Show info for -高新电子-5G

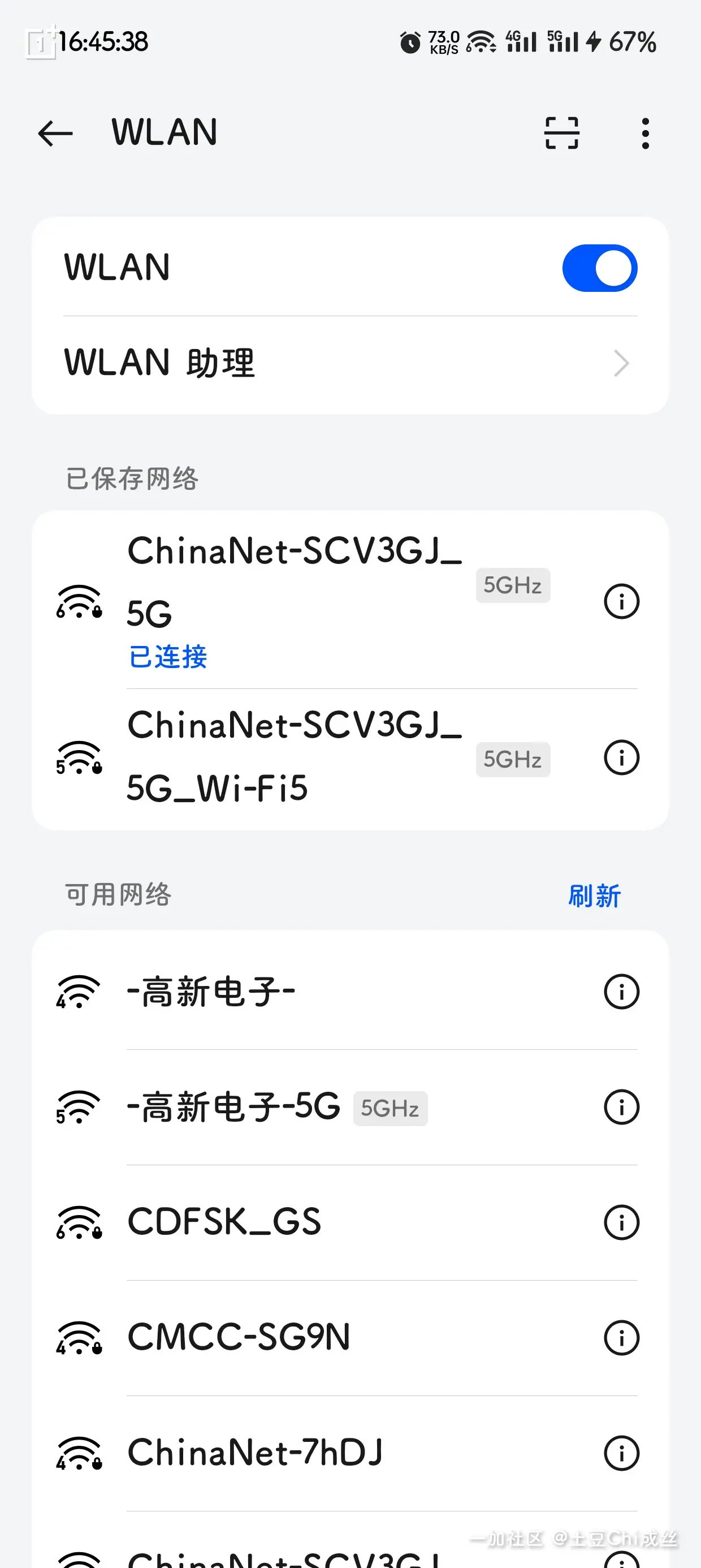pos(621,1107)
